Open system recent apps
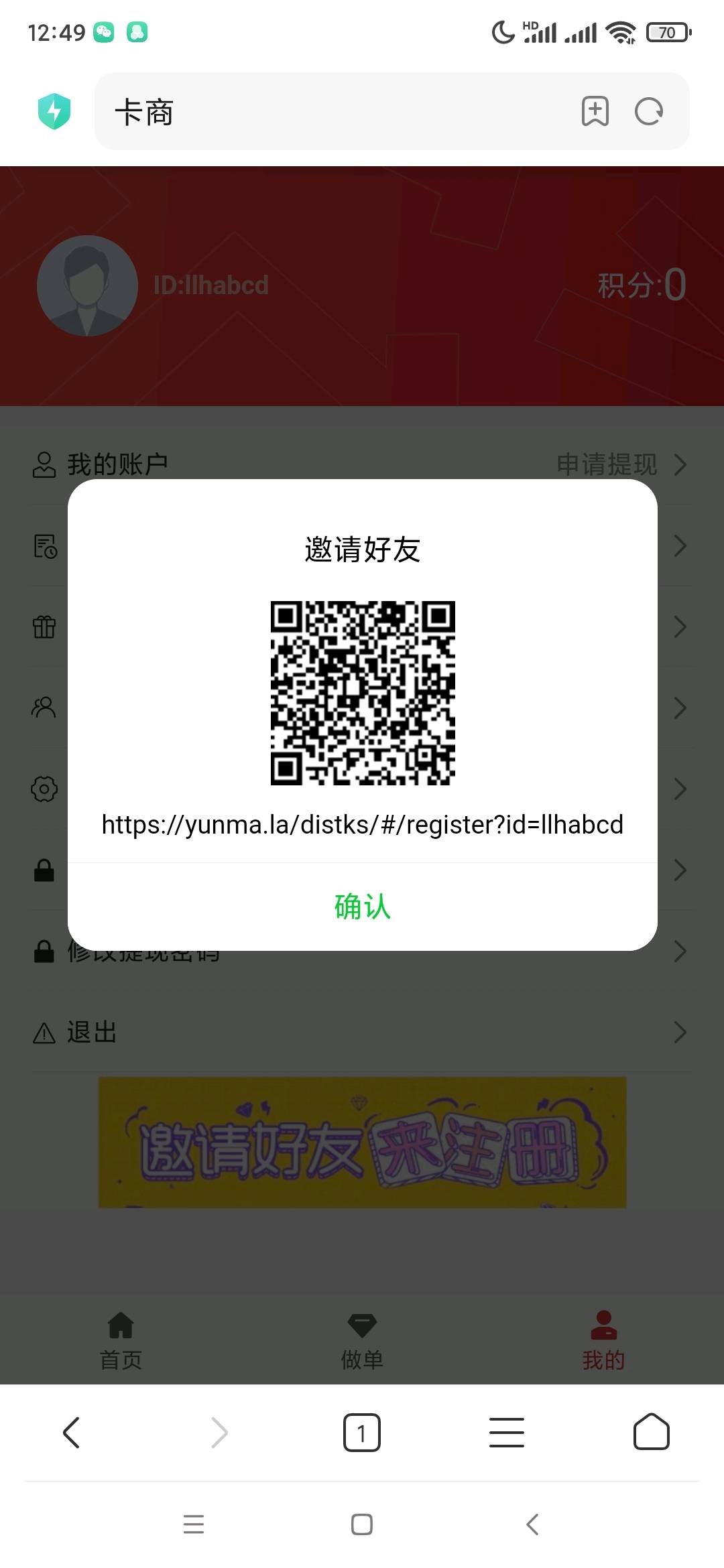724x1568 pixels. 194,1524
